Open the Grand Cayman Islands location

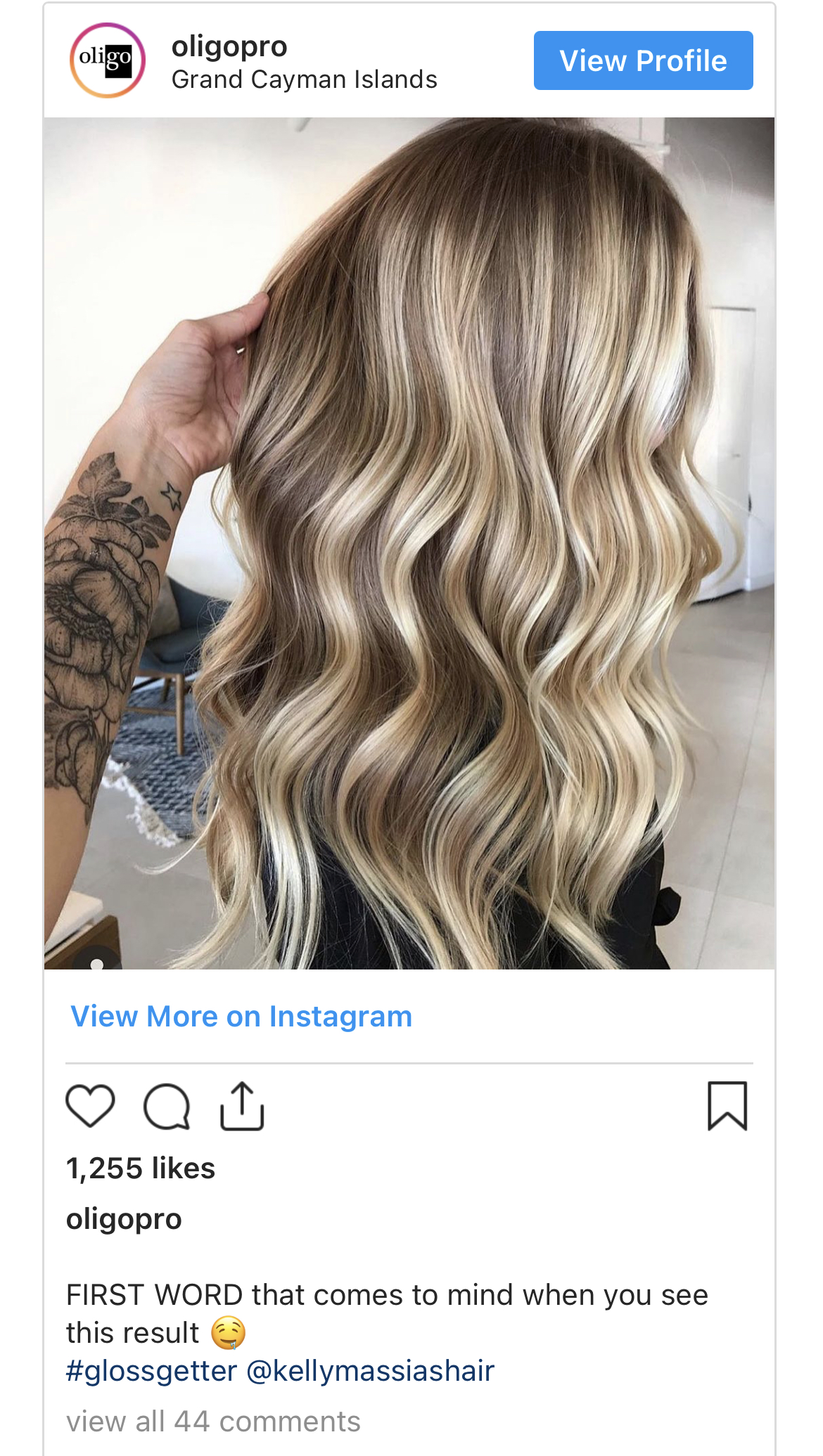click(304, 79)
